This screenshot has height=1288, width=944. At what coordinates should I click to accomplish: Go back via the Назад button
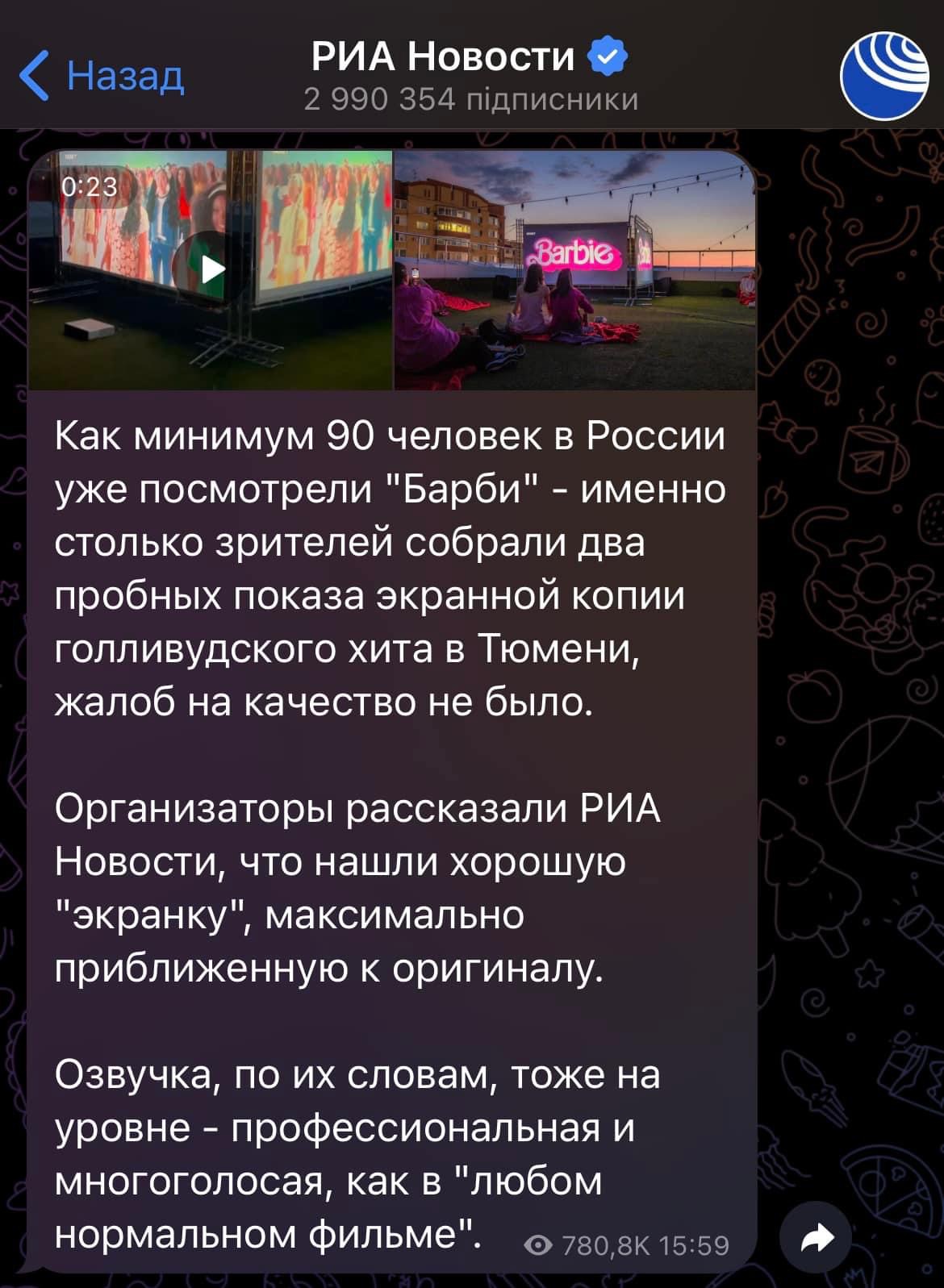point(102,76)
